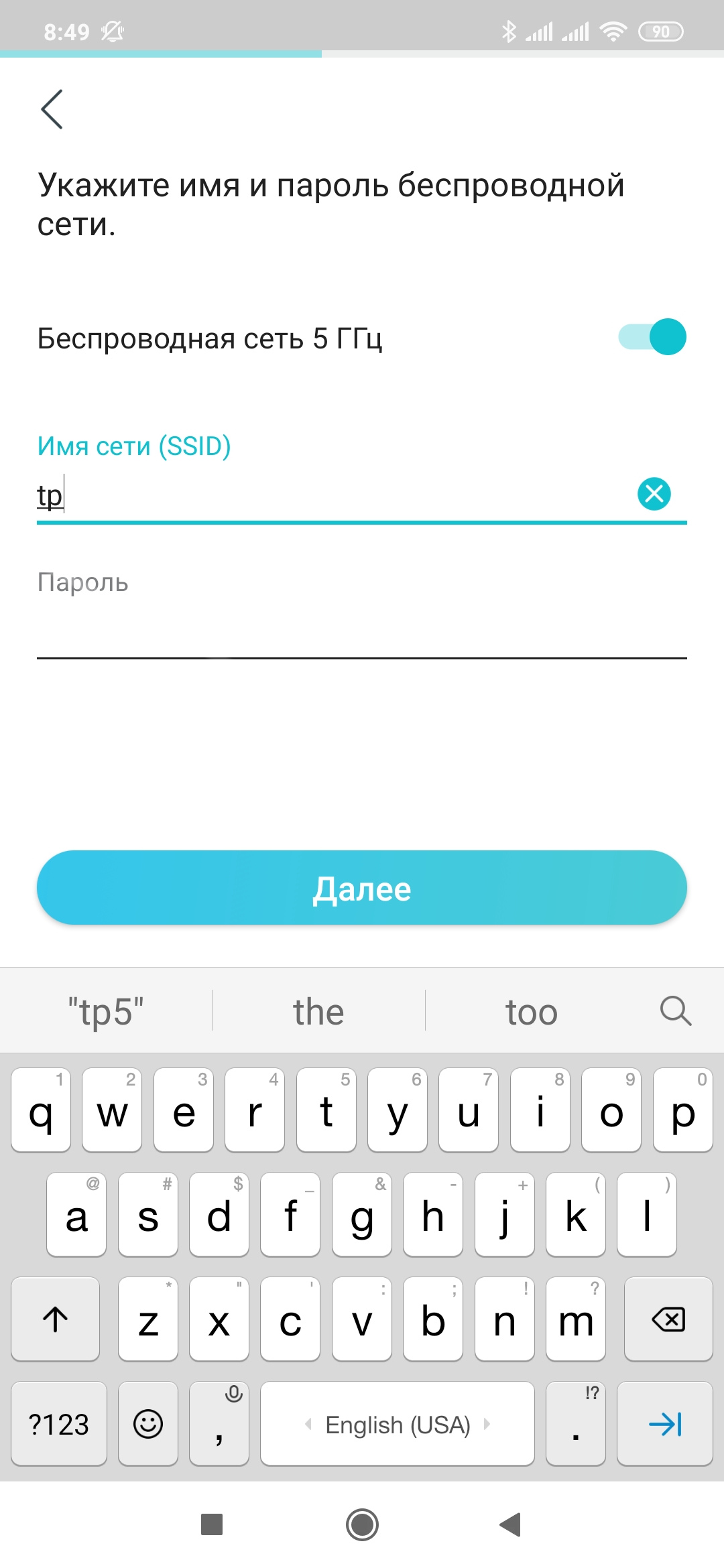Tap the Пароль password field
Screen dimensions: 724x1568
click(362, 630)
